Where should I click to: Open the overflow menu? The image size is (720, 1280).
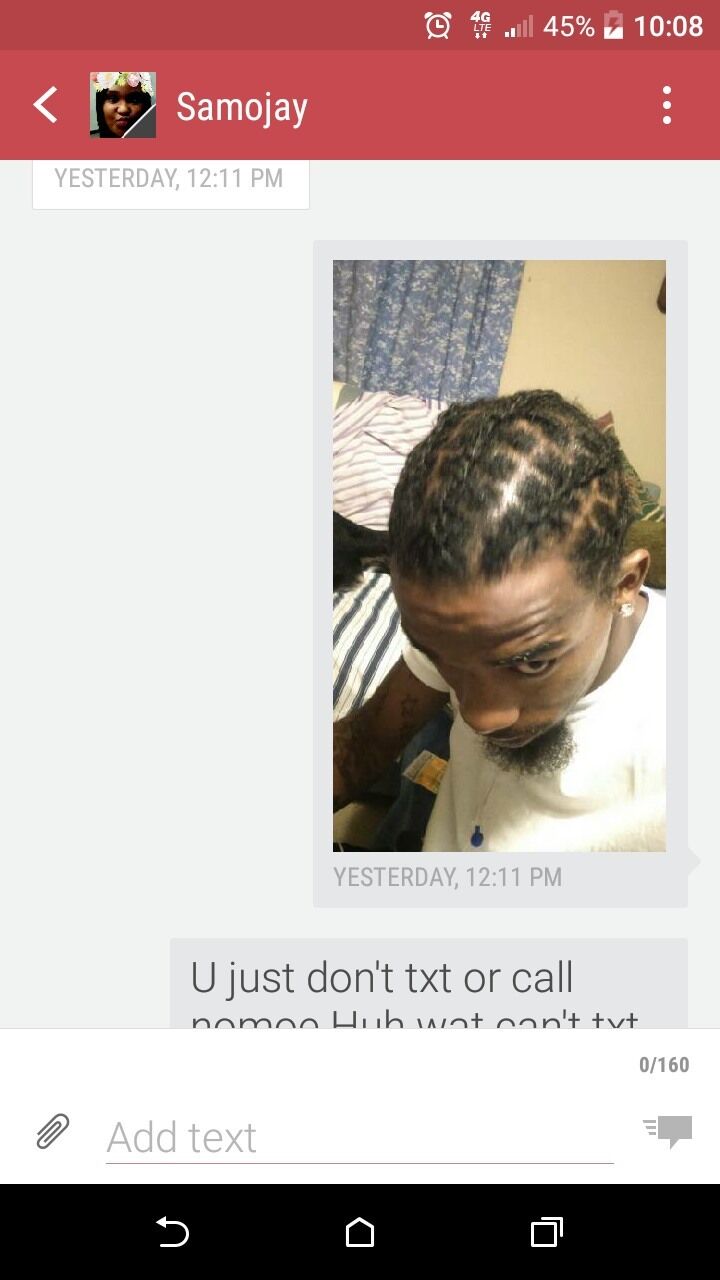click(x=667, y=105)
